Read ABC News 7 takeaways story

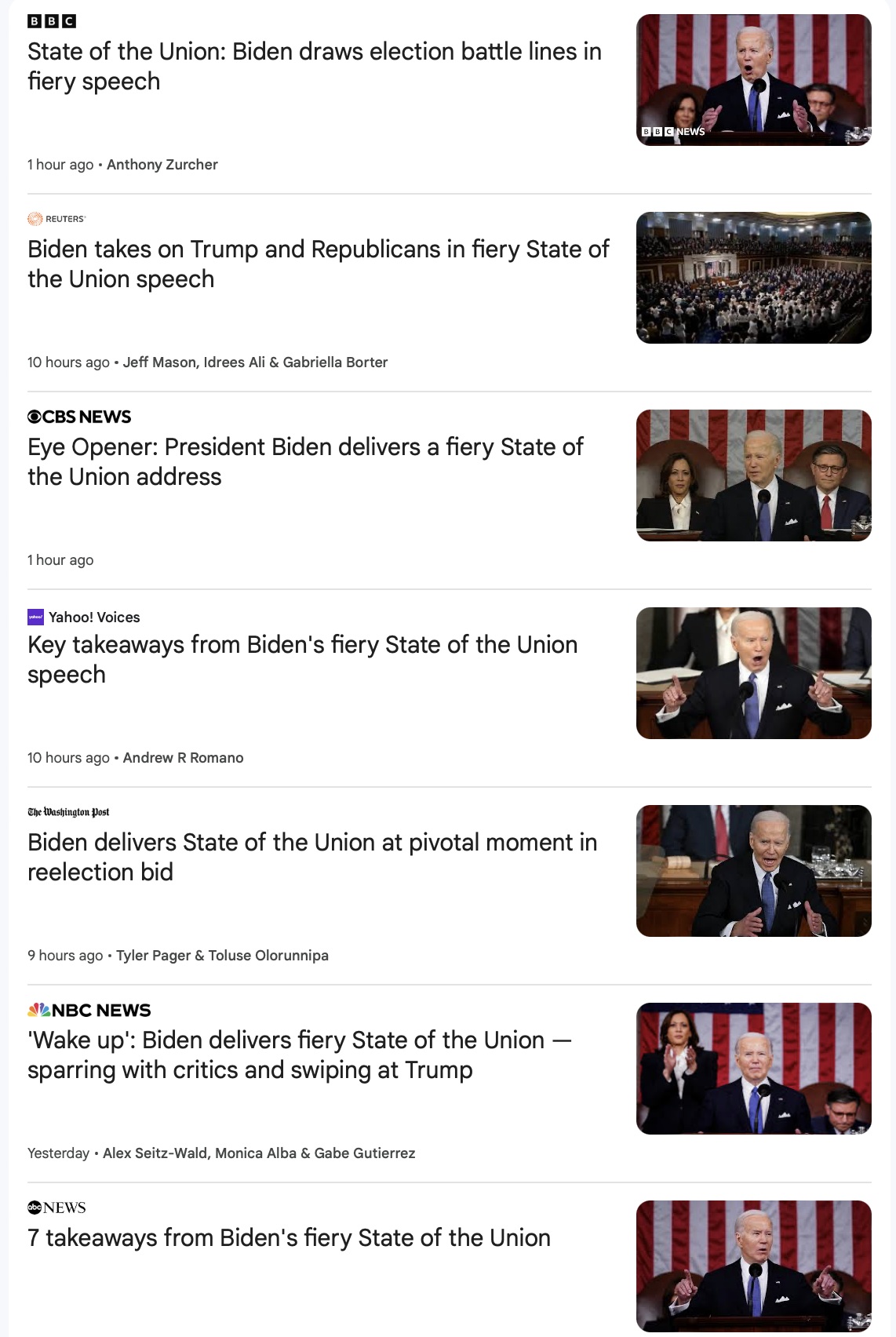289,1237
